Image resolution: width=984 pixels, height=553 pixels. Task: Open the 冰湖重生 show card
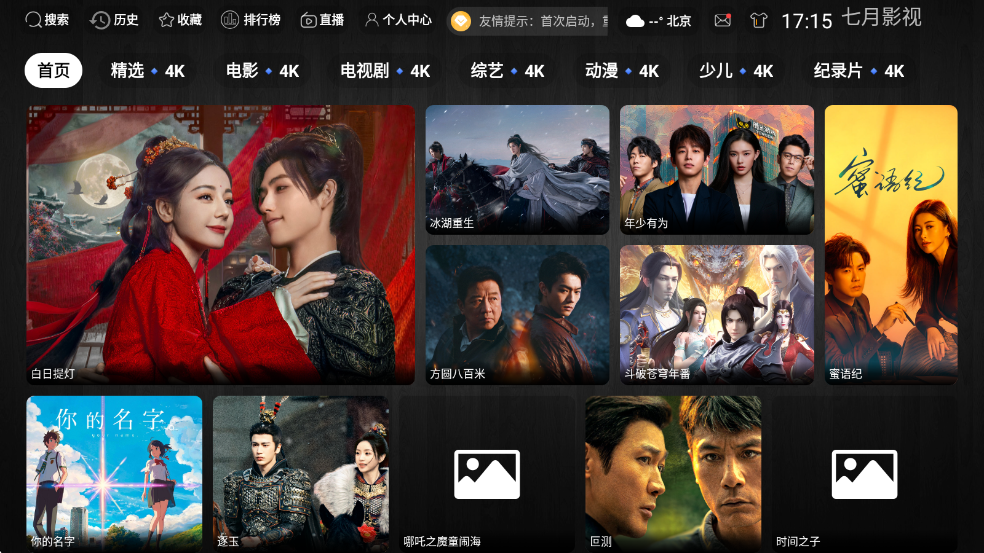point(517,169)
